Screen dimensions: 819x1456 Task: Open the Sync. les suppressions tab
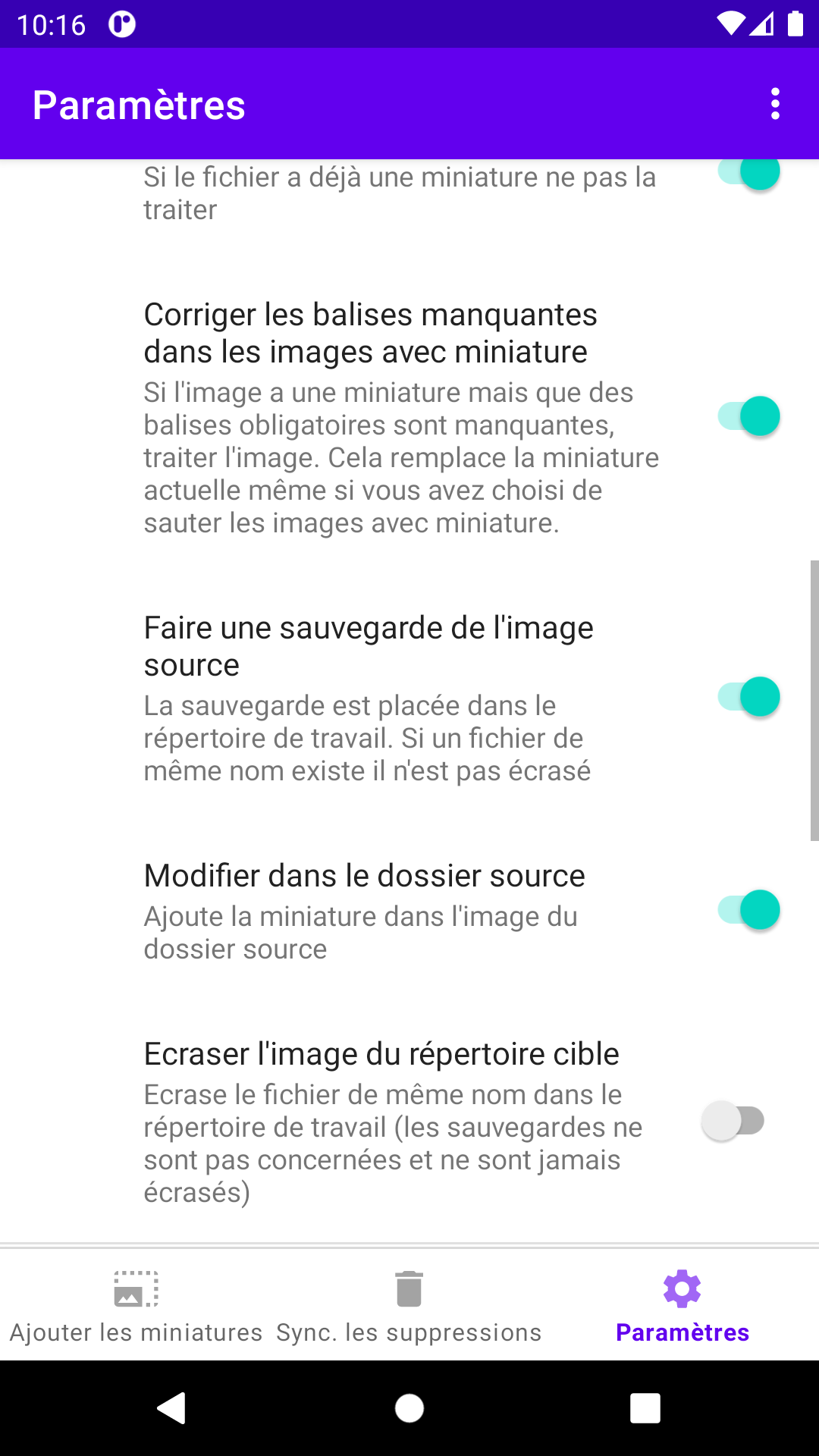(x=409, y=1306)
